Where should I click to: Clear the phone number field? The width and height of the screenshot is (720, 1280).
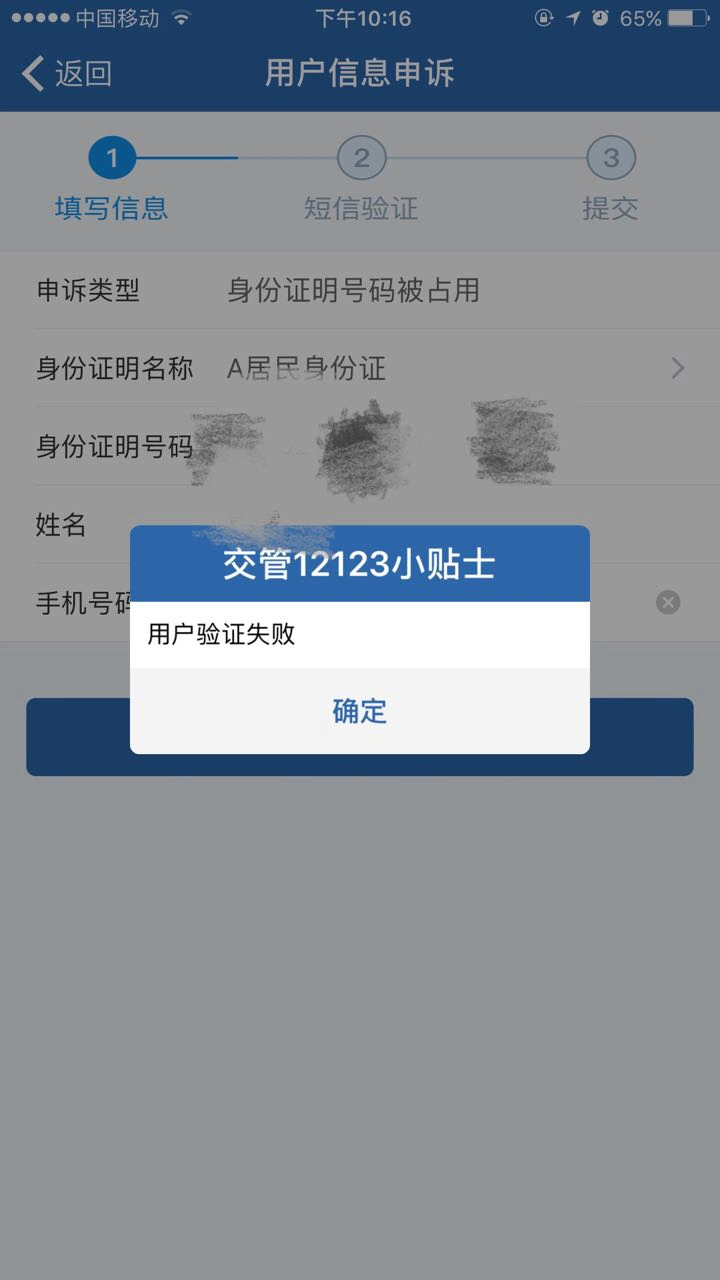[668, 602]
